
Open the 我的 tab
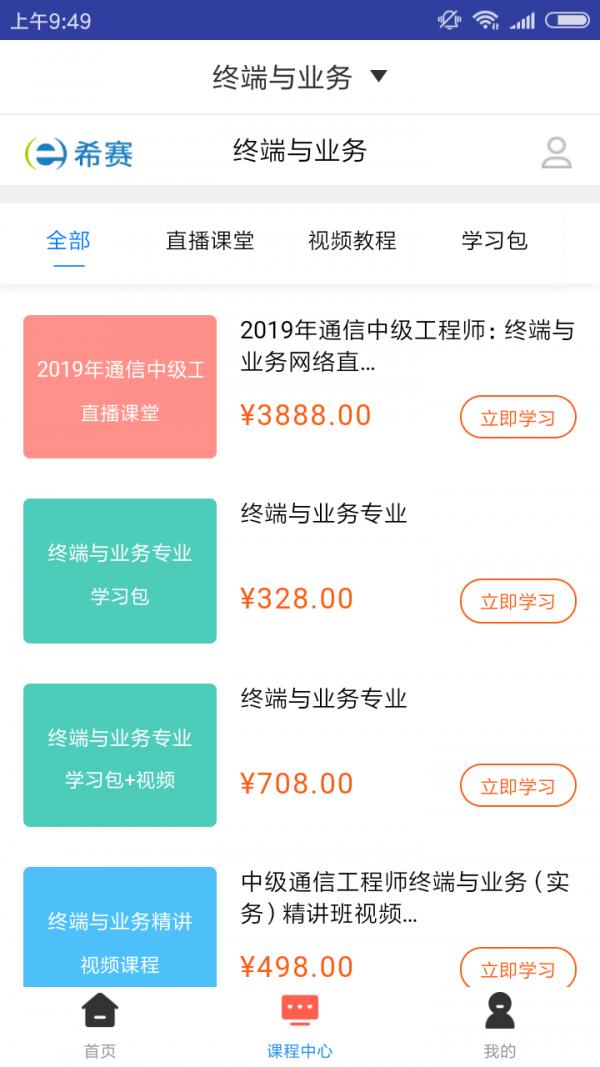tap(500, 1025)
